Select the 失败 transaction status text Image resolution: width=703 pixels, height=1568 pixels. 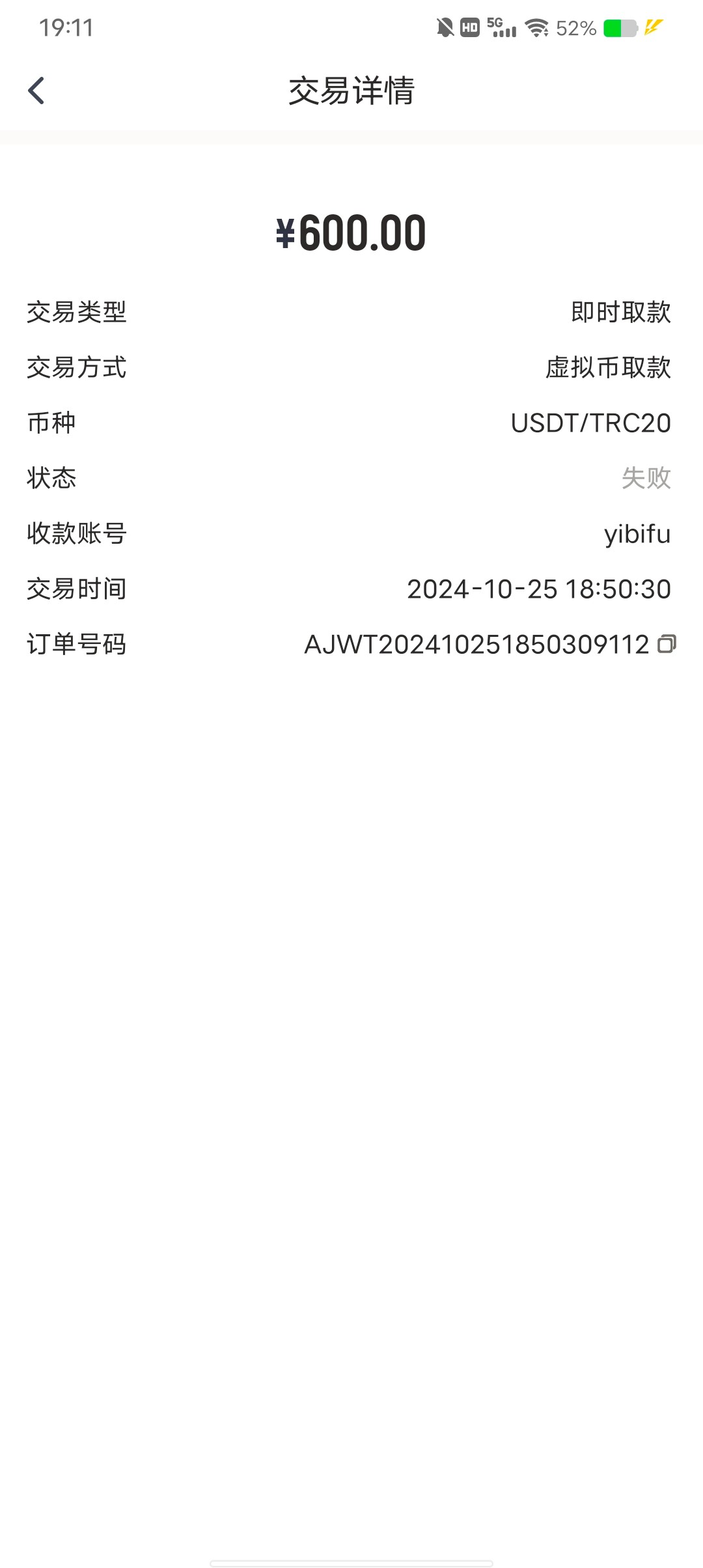(x=648, y=477)
